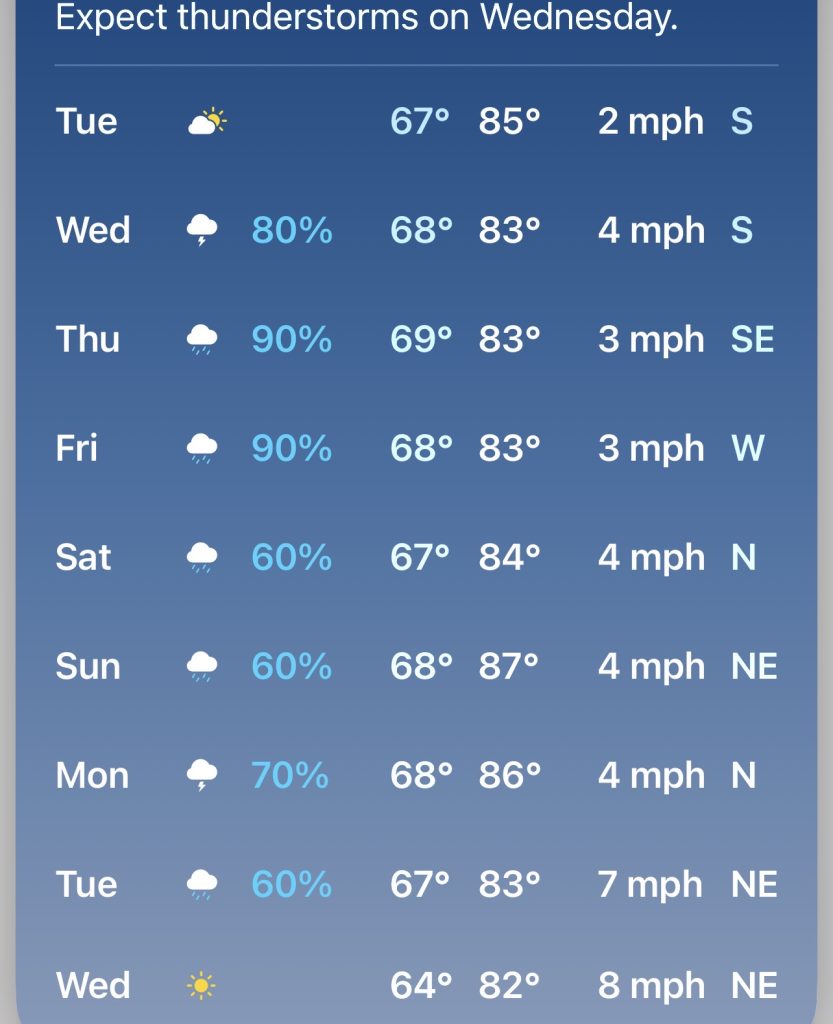View Thursday's forecast details
Screen dimensions: 833x1024
pos(416,340)
